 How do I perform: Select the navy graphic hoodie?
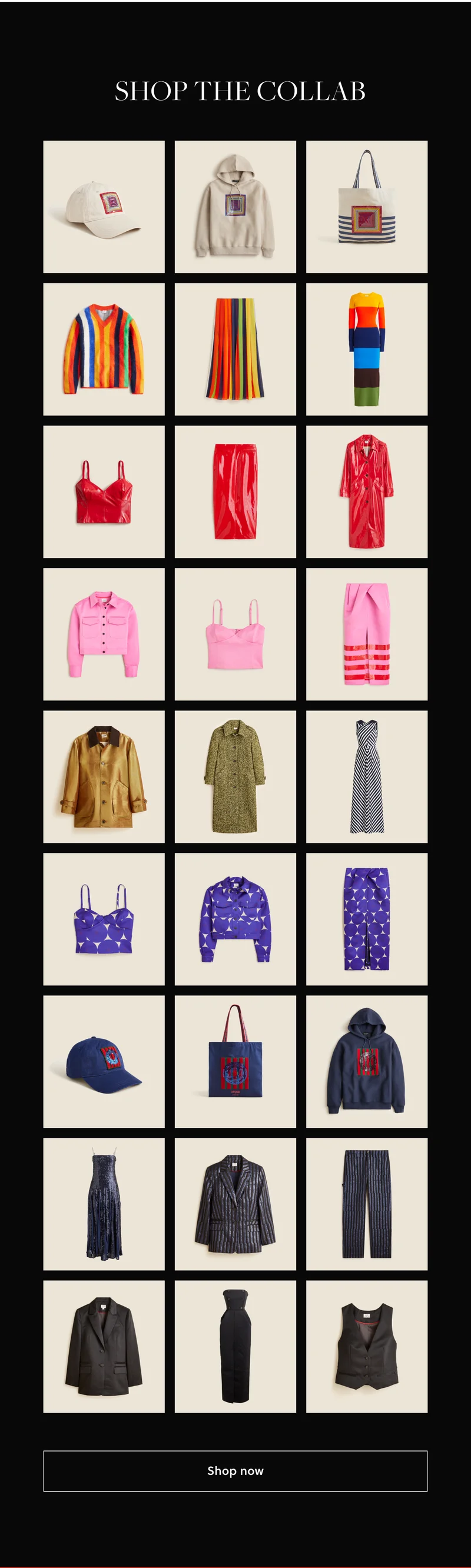366,1062
